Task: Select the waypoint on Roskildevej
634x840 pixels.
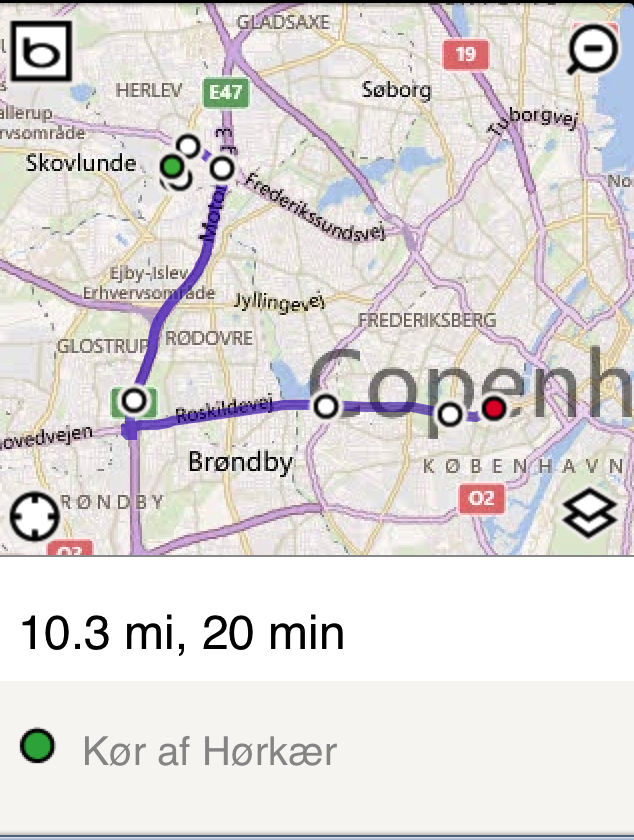Action: (325, 406)
